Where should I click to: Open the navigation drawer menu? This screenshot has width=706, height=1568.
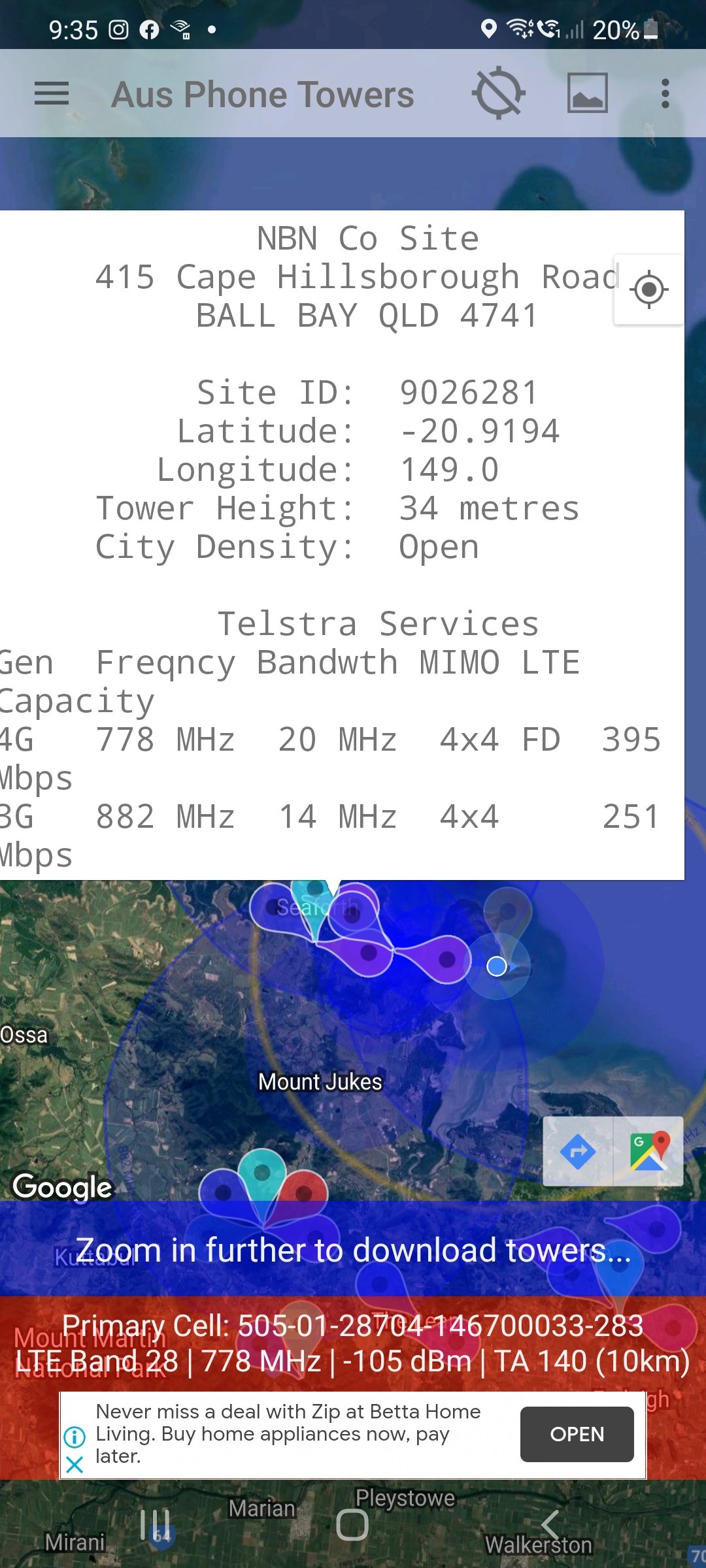point(52,93)
